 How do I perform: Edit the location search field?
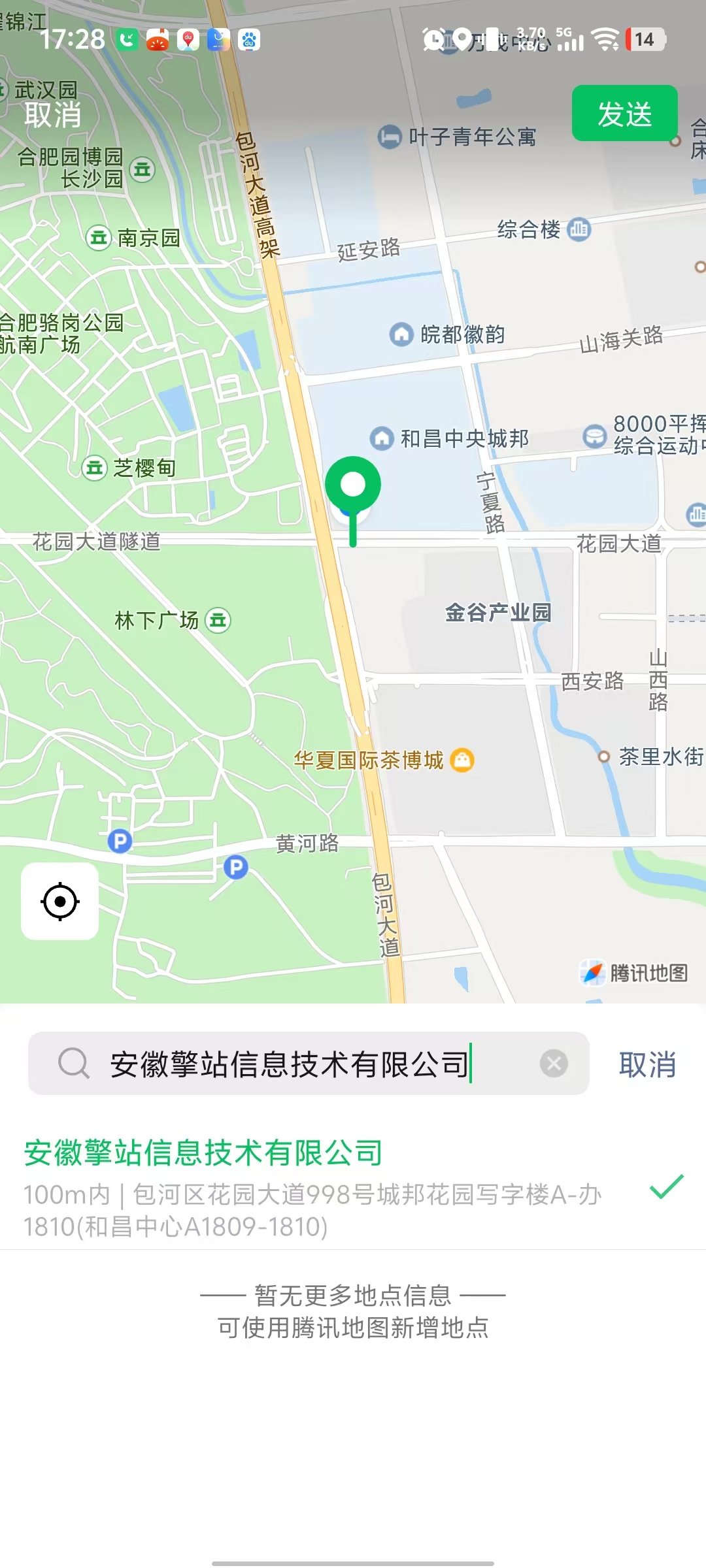click(x=309, y=1064)
